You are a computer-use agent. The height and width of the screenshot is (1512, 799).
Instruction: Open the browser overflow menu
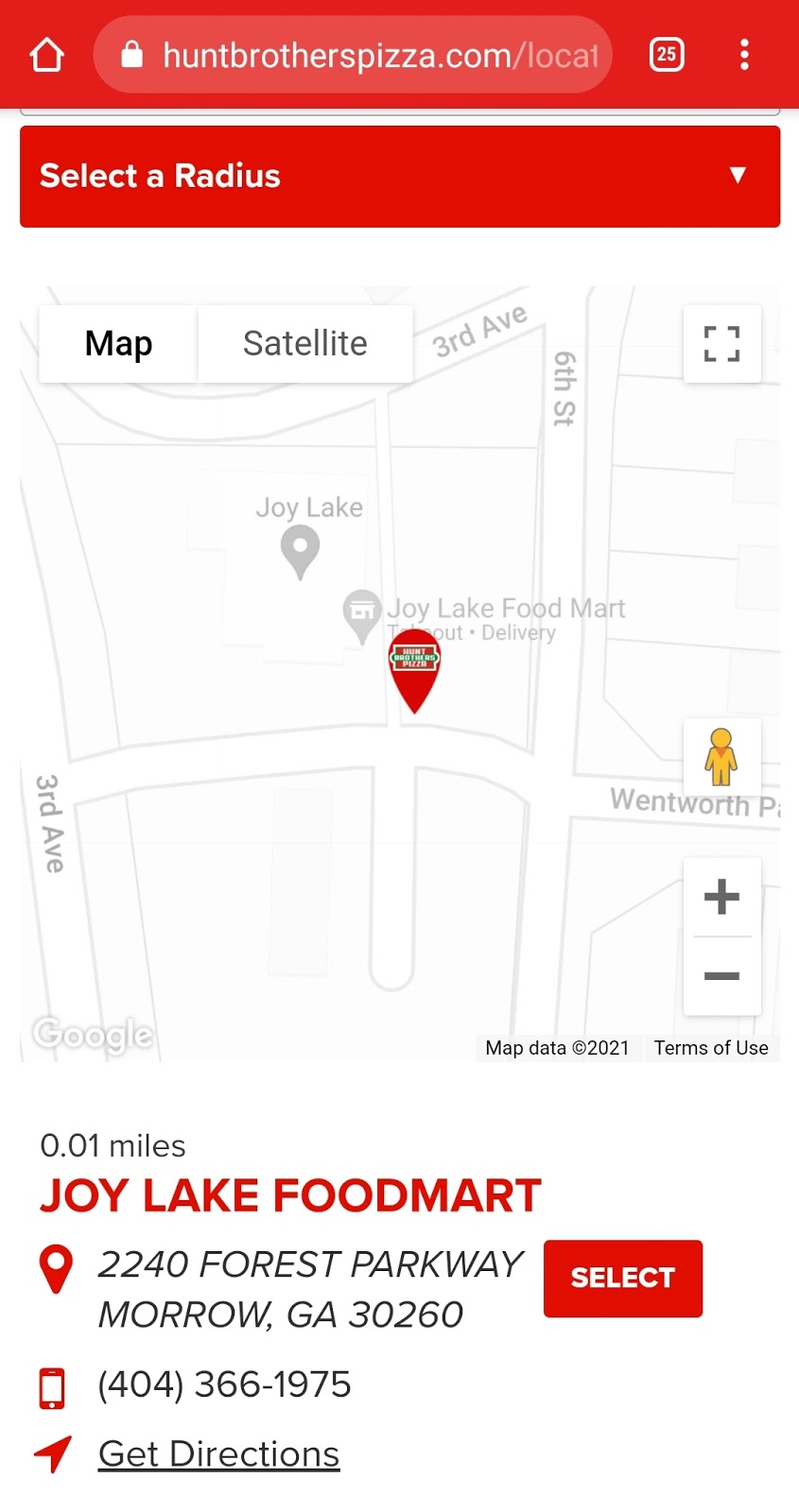click(x=745, y=54)
